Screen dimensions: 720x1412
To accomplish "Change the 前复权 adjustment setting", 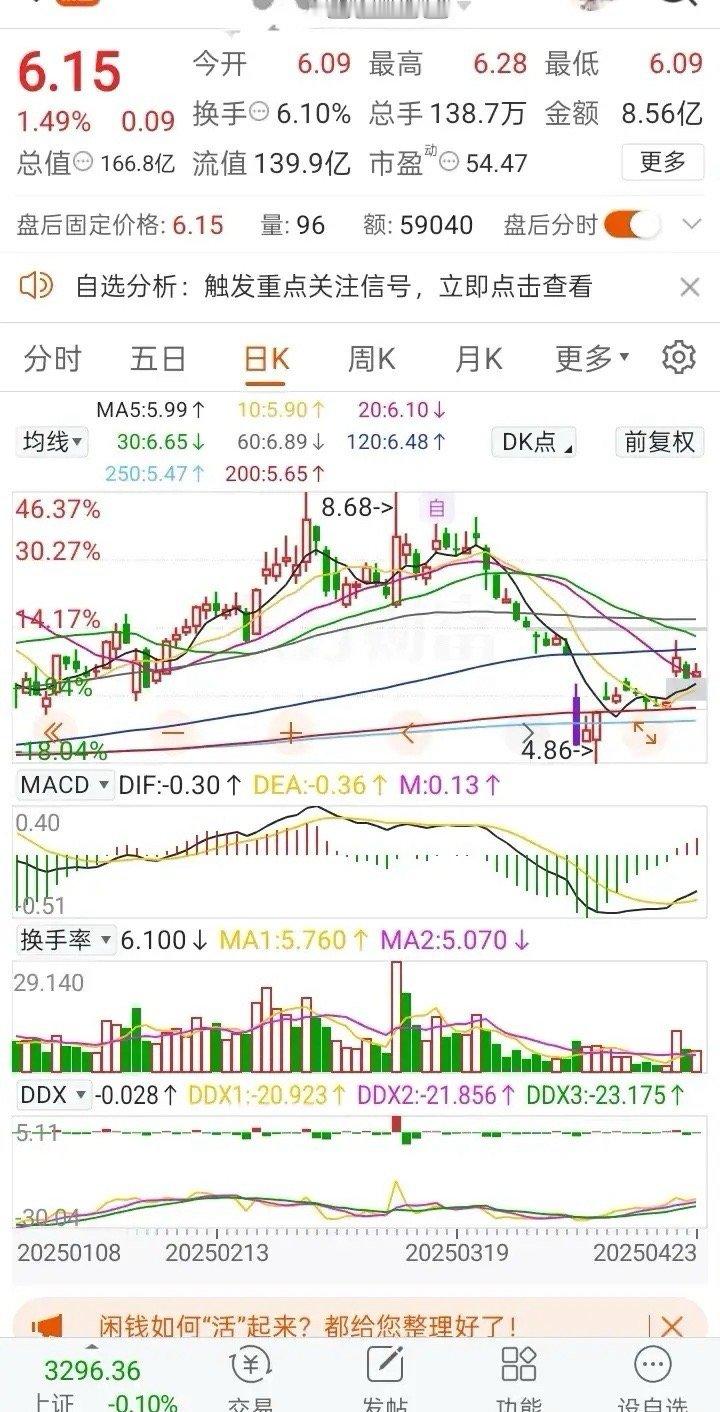I will [x=659, y=441].
